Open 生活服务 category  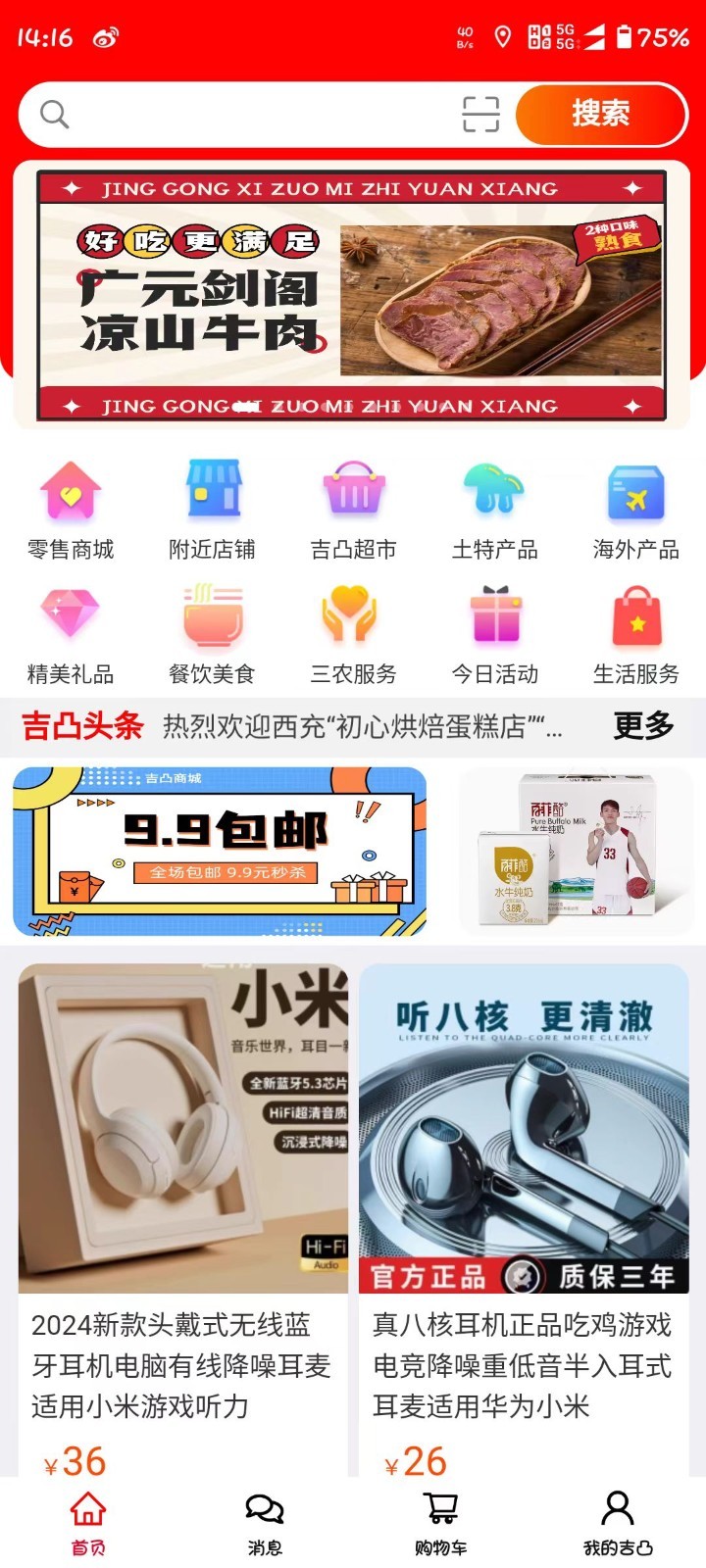pos(635,634)
